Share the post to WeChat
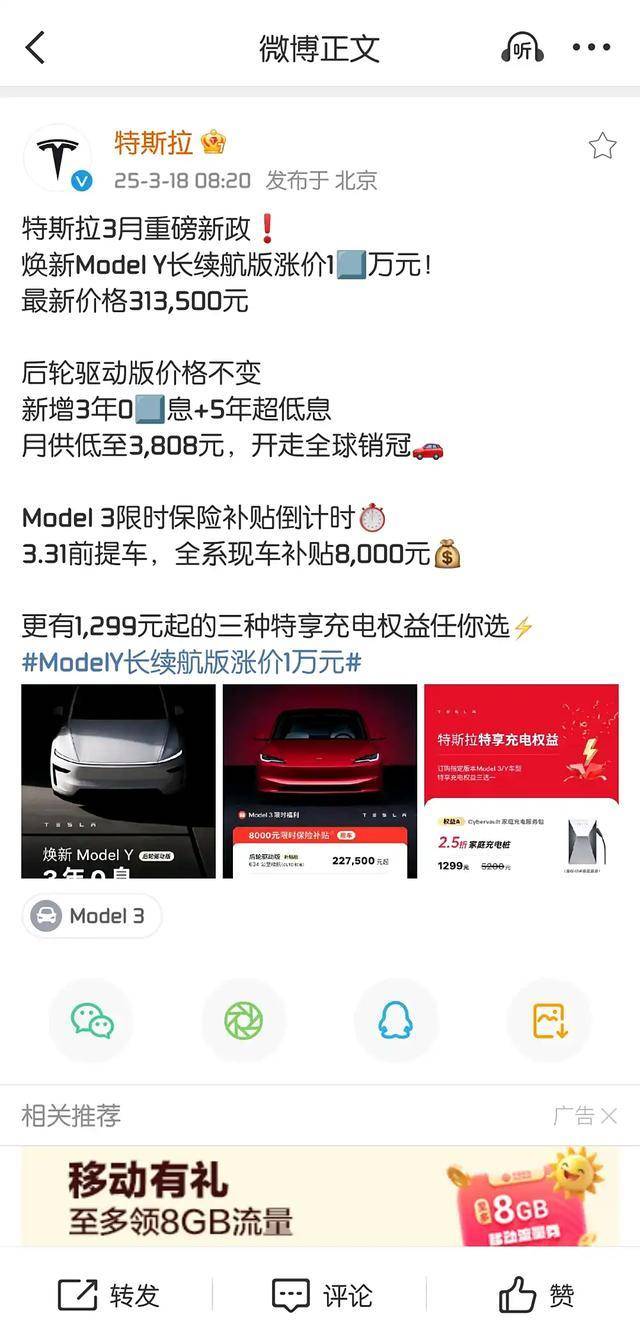Screen dimensions: 640x1343 92,1020
